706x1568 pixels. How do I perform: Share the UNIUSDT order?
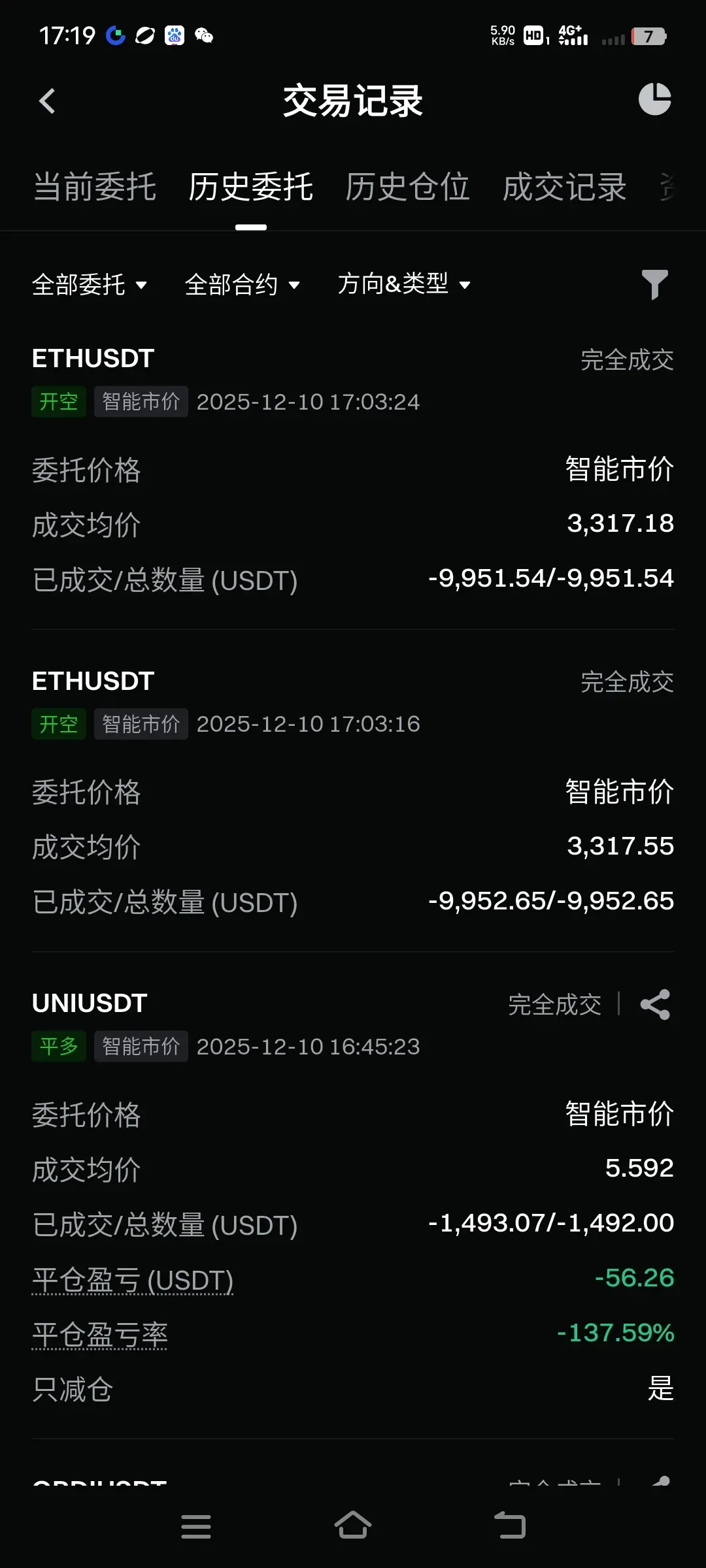coord(655,1004)
